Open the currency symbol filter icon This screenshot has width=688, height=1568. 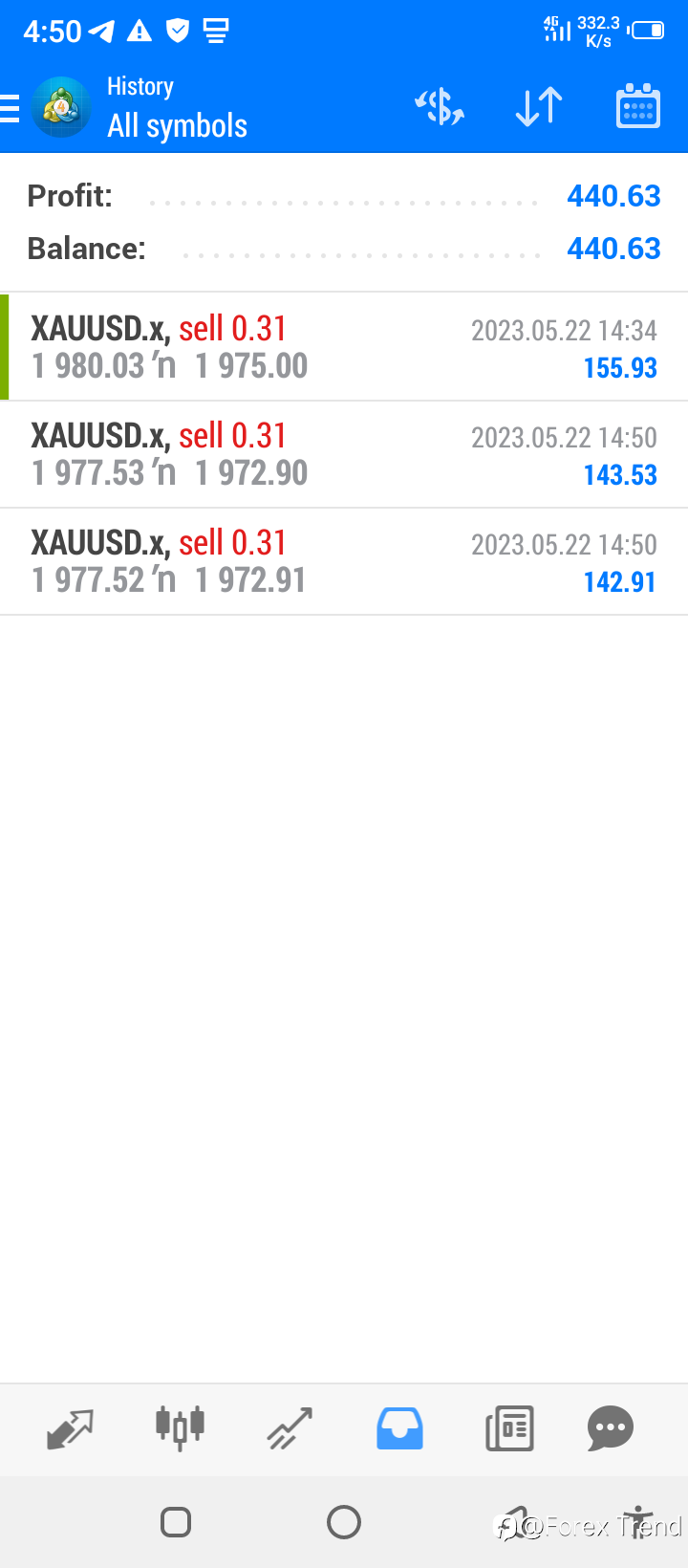(440, 106)
